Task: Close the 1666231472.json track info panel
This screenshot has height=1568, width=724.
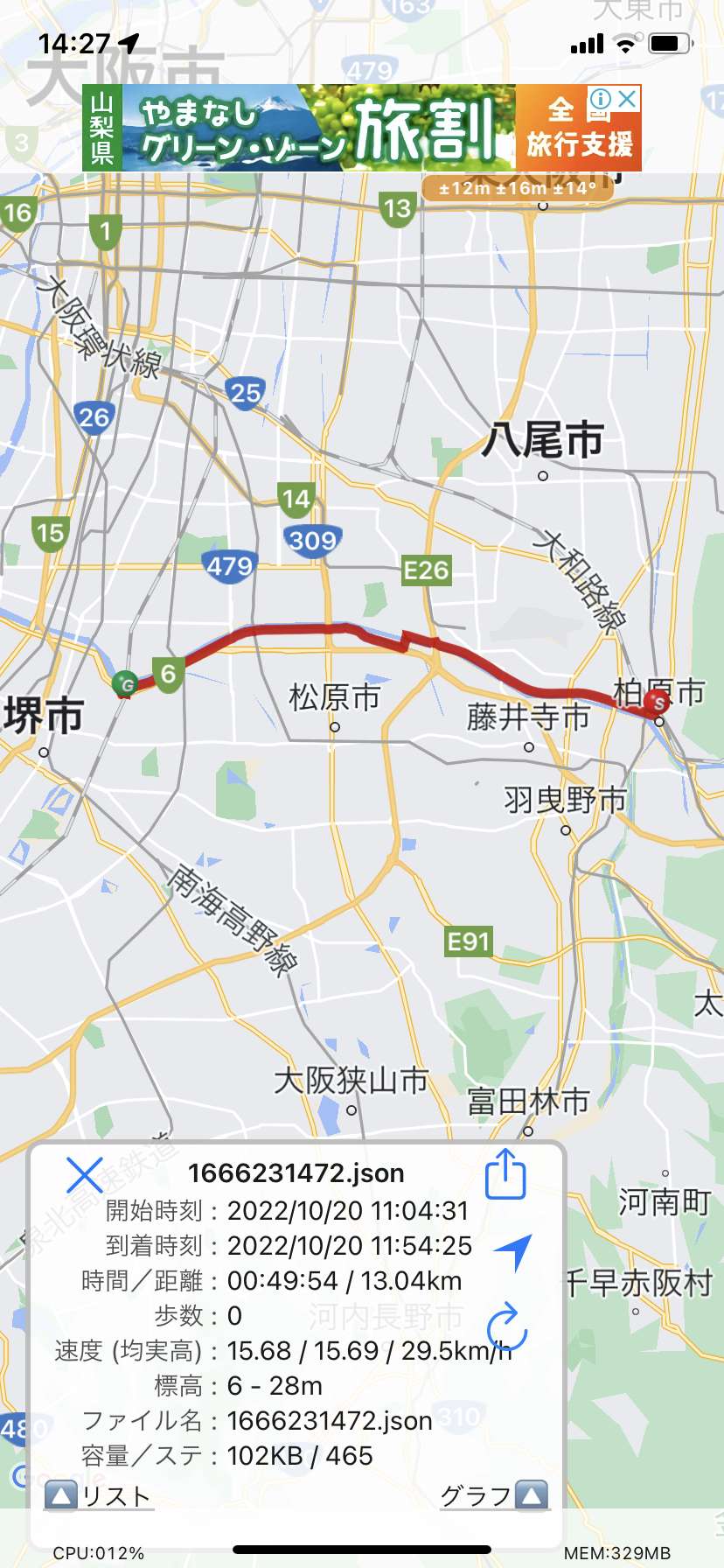Action: click(x=85, y=1175)
